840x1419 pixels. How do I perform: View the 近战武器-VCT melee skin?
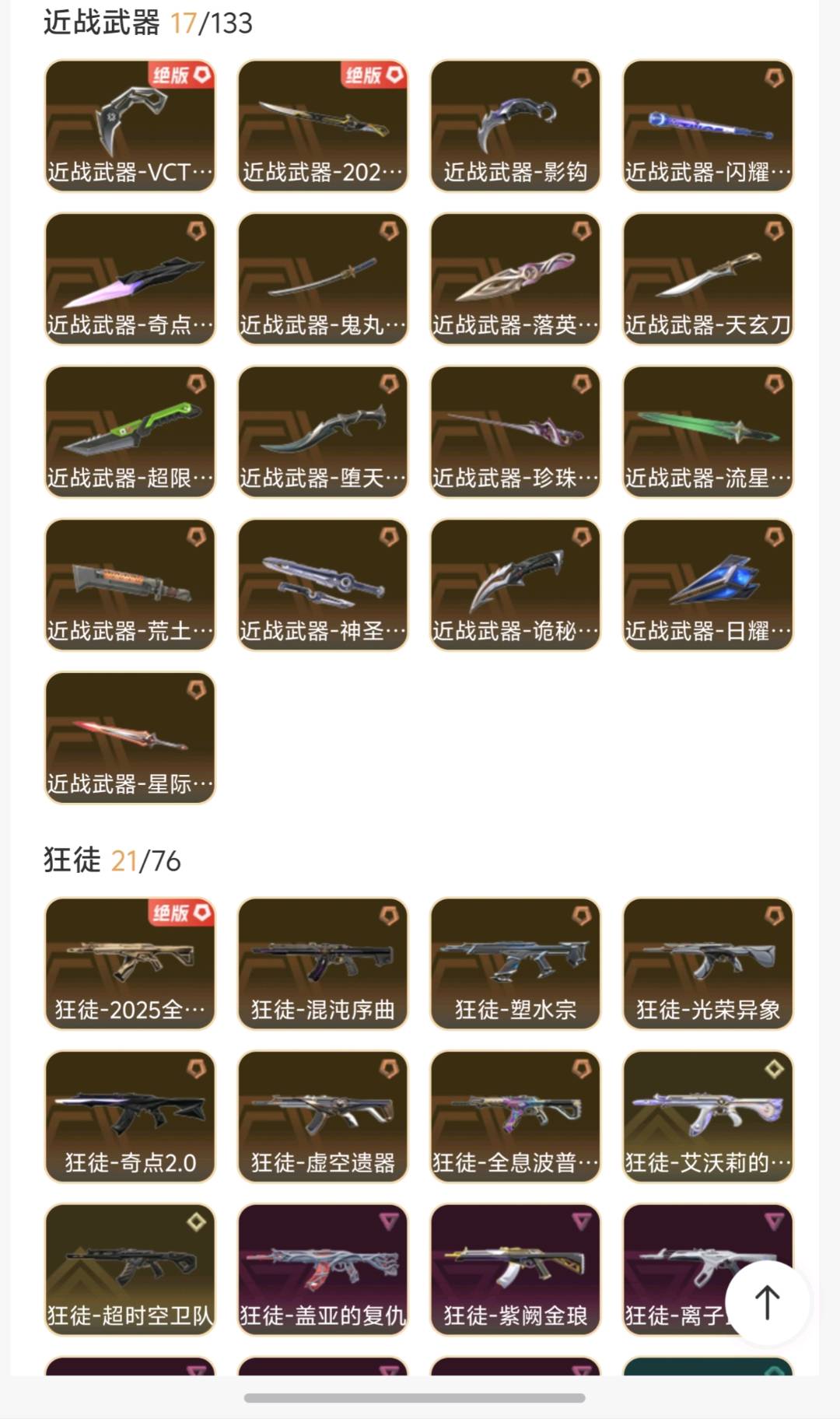coord(130,125)
